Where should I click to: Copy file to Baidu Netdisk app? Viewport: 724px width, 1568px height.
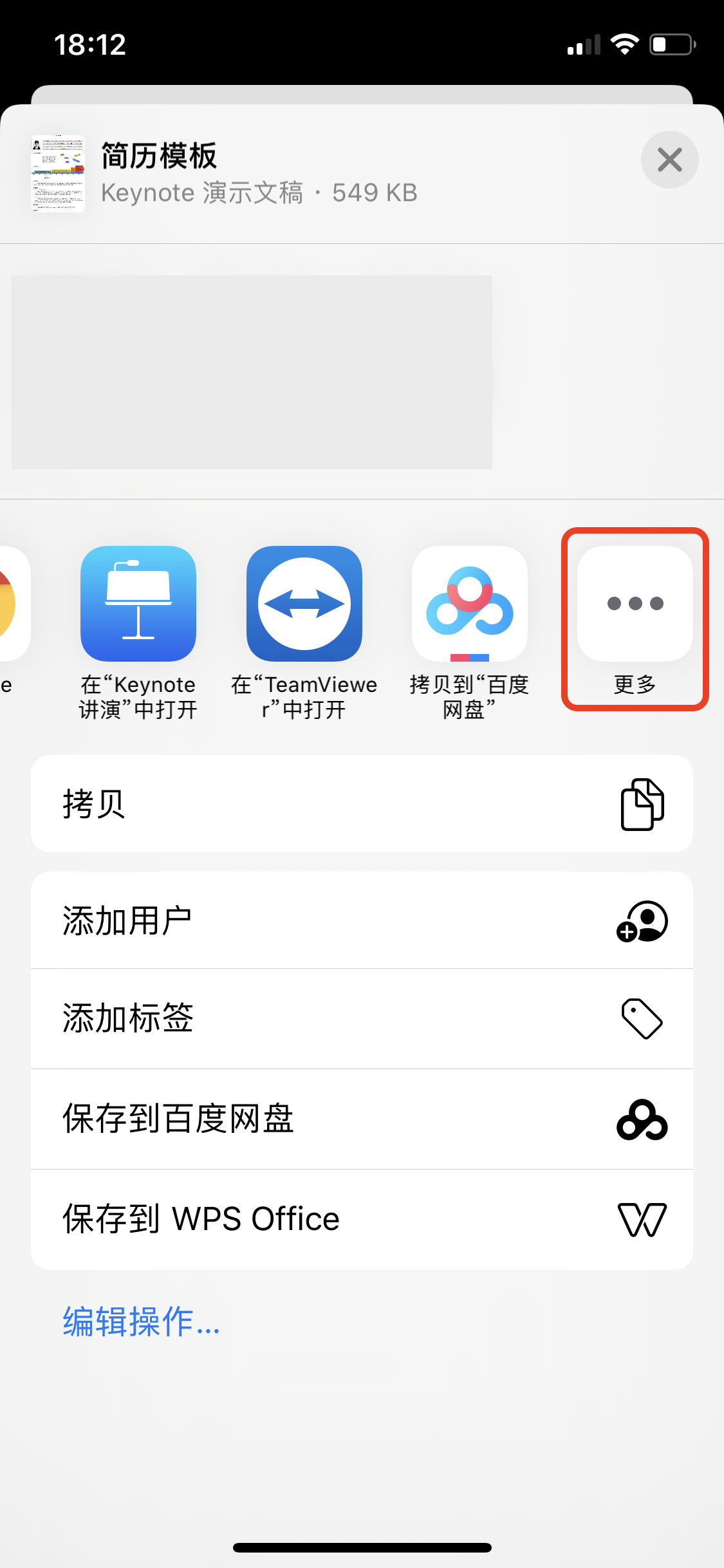pos(470,604)
